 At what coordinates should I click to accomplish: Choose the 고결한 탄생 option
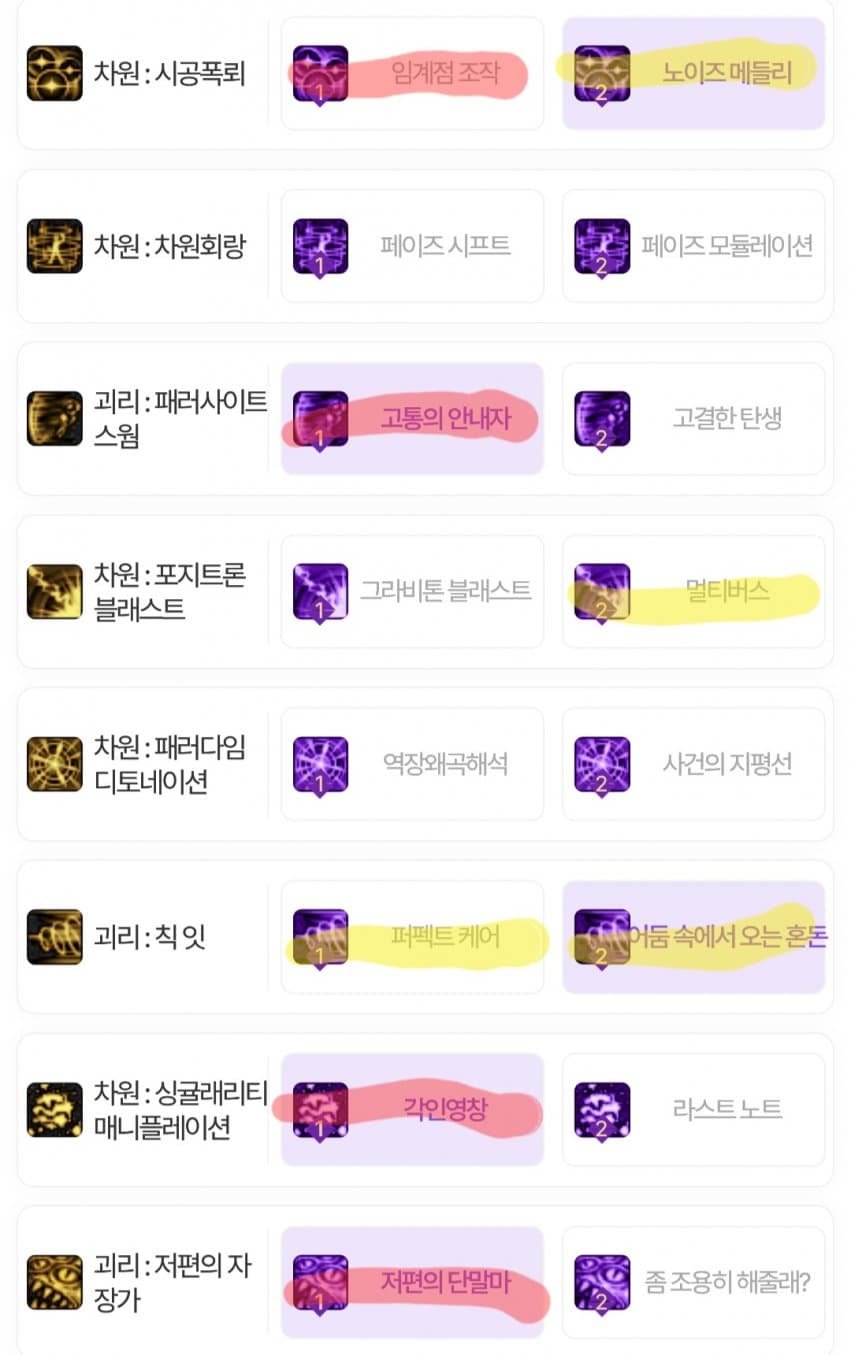pyautogui.click(x=693, y=418)
